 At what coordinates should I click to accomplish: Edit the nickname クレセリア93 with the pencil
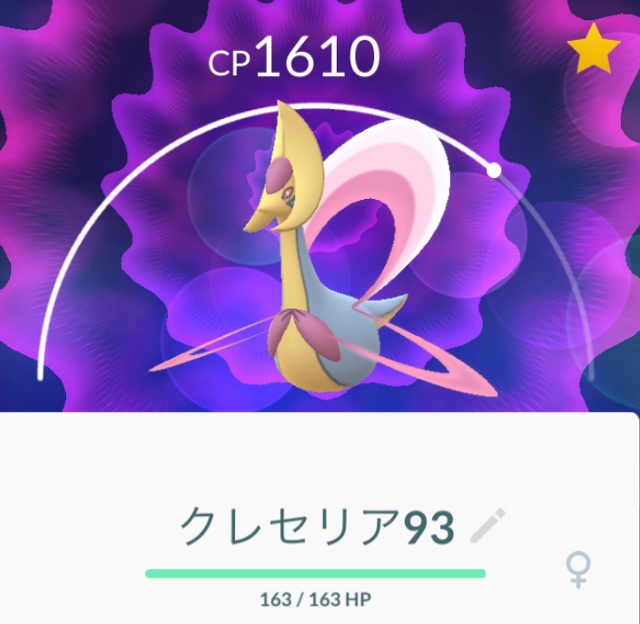tap(488, 526)
